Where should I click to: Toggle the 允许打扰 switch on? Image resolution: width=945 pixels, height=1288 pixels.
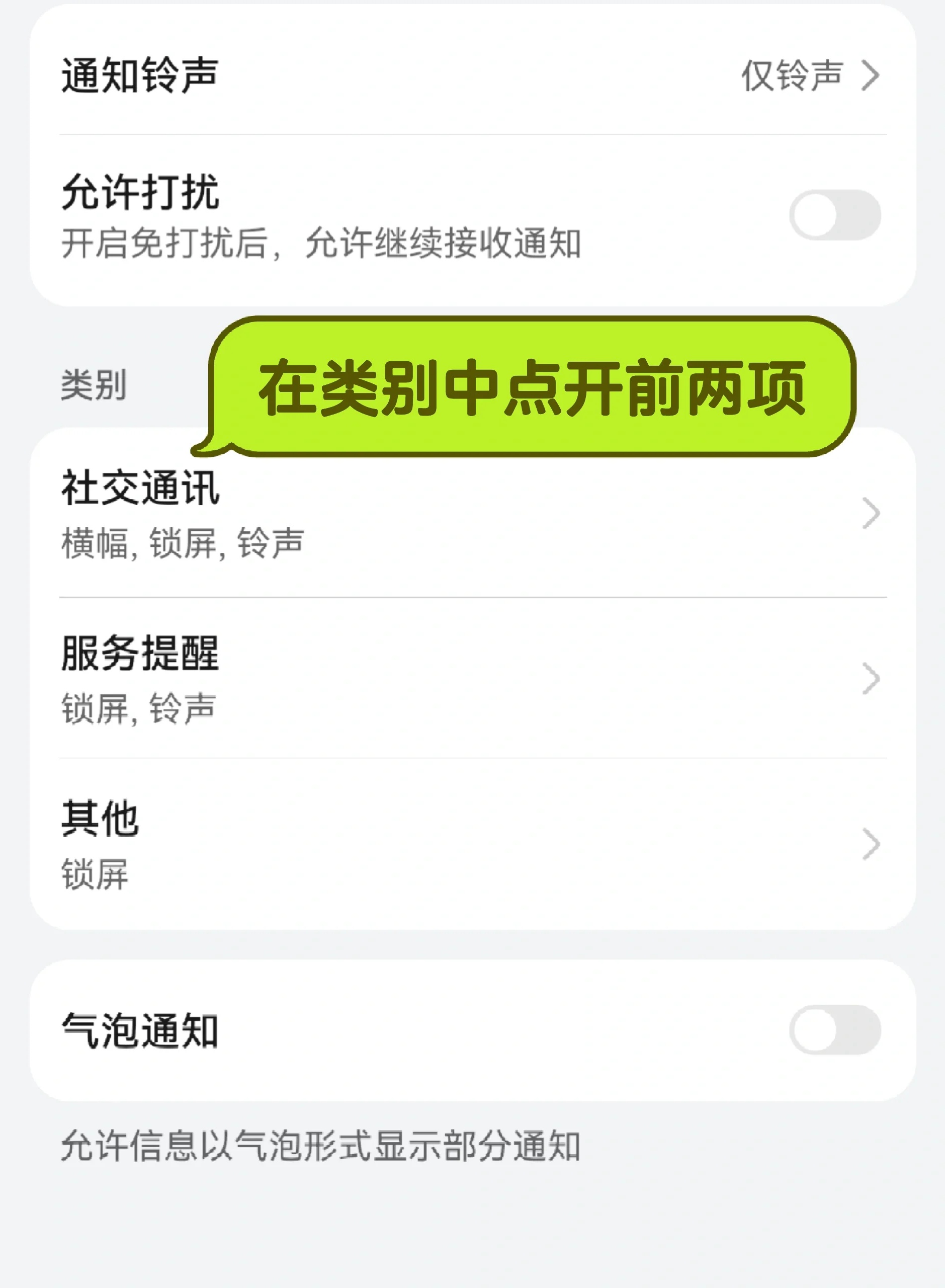click(835, 213)
